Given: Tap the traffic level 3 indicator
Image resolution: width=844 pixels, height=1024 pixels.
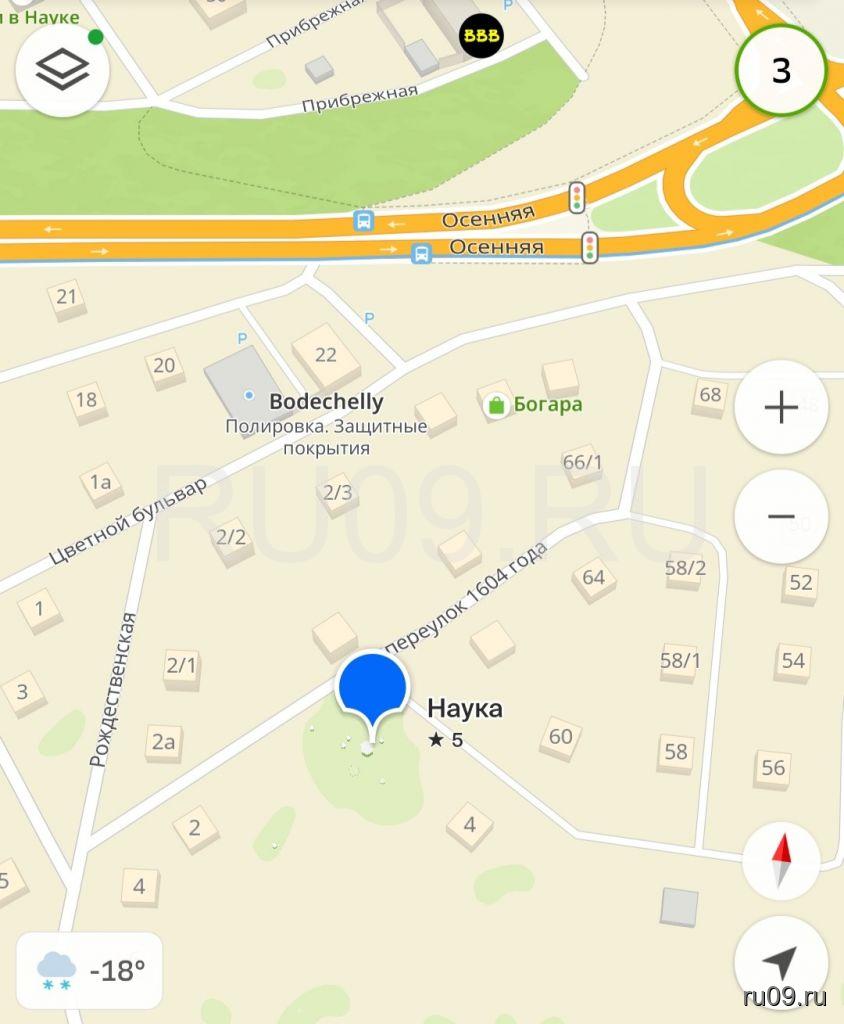Looking at the screenshot, I should click(x=781, y=70).
